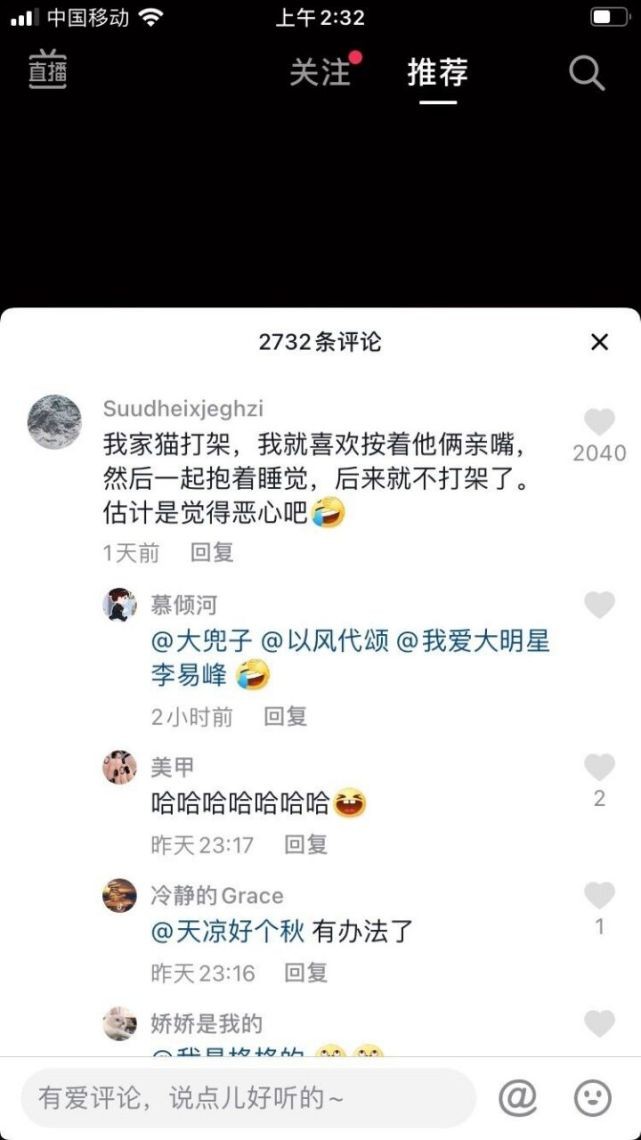This screenshot has height=1140, width=641.
Task: Reply to 慕倾河's comment
Action: point(285,716)
